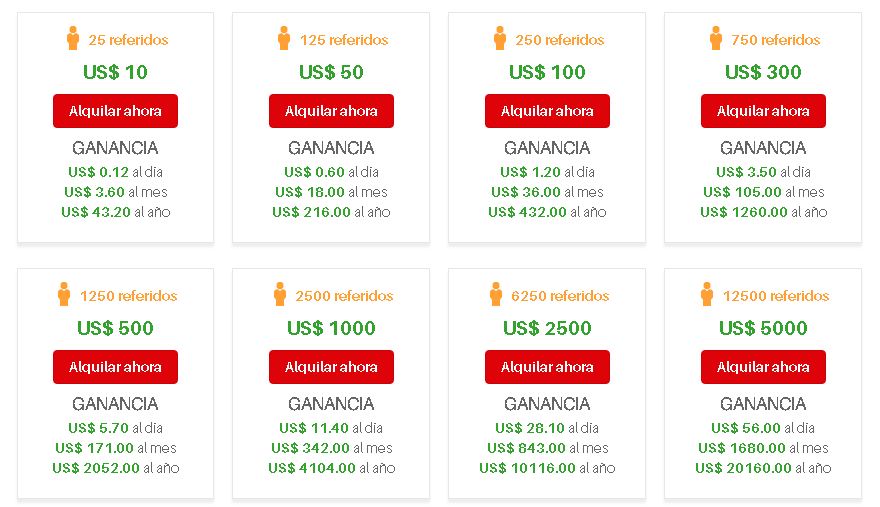Screen dimensions: 880x507
Task: Rent the 1250 referidos plan
Action: (x=115, y=367)
